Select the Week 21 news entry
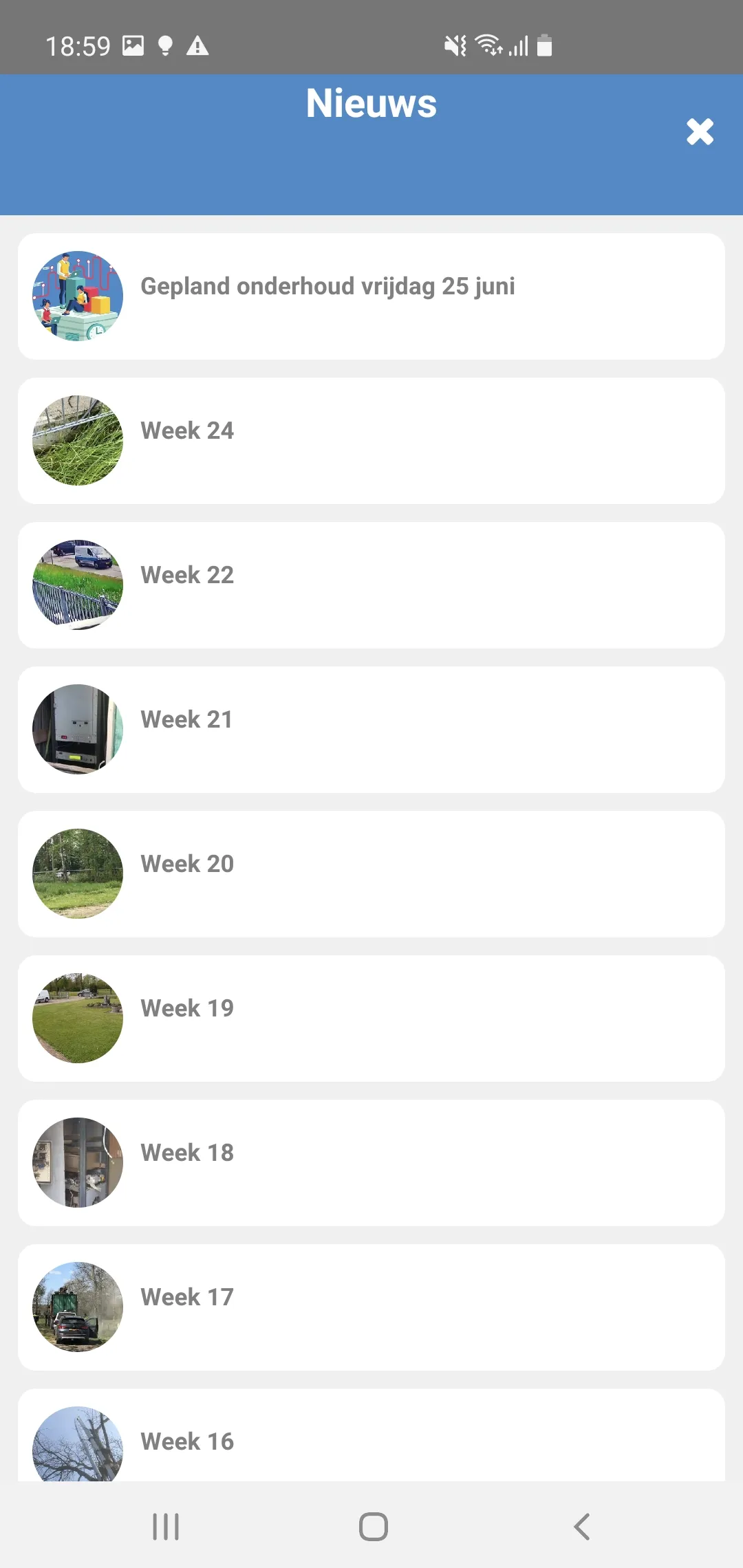The image size is (743, 1568). pyautogui.click(x=371, y=730)
